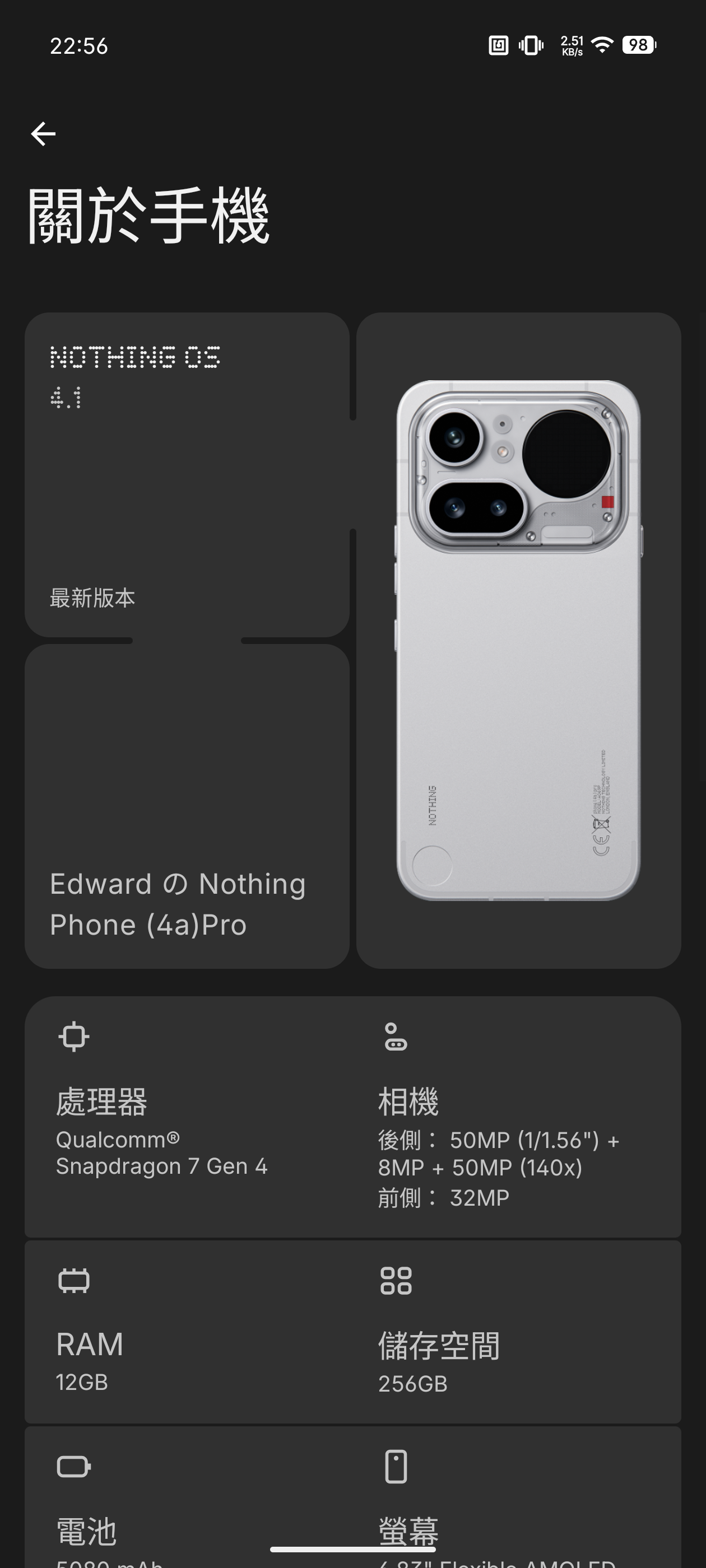Image resolution: width=706 pixels, height=1568 pixels.
Task: Go back using the arrow
Action: pyautogui.click(x=43, y=134)
